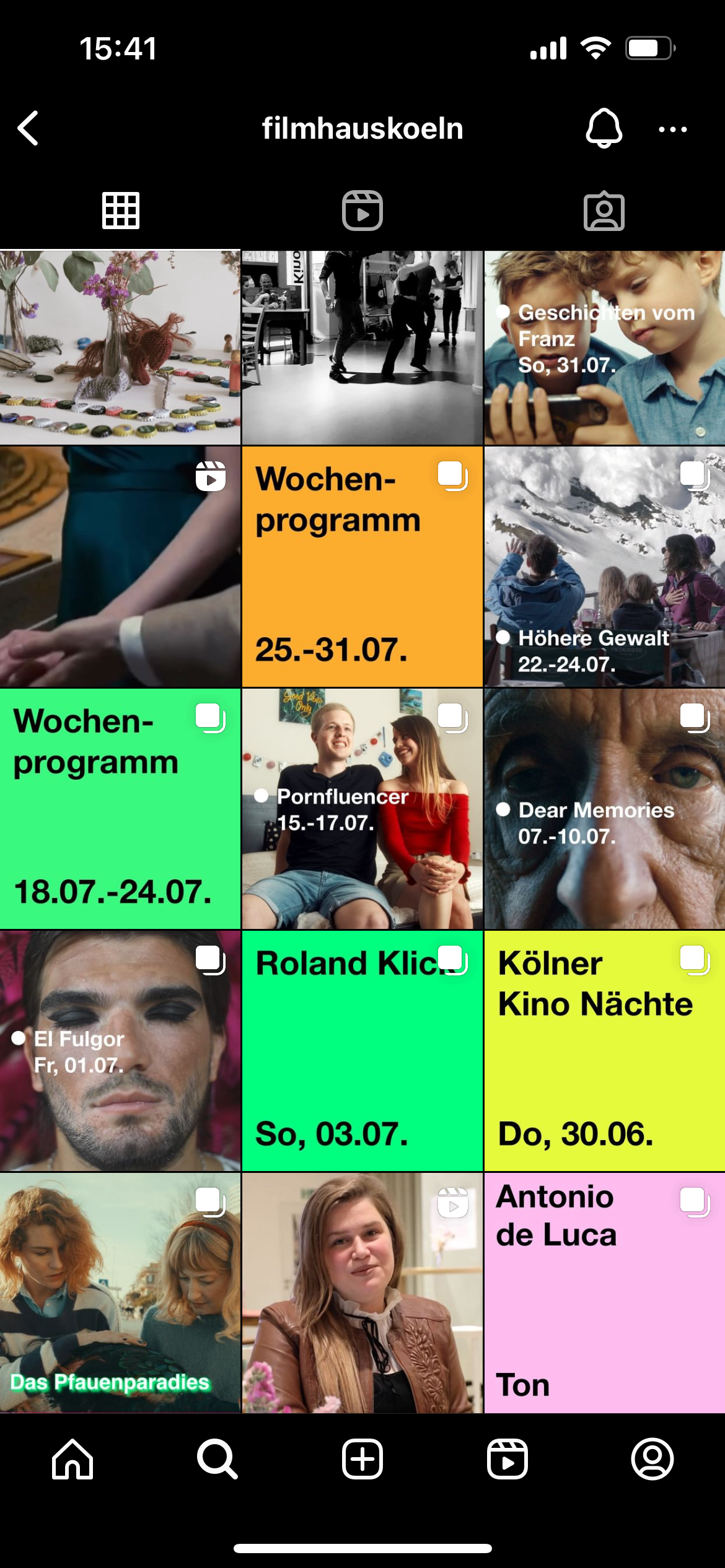Open Wochenprogramm 25.-31.07. post
Image resolution: width=725 pixels, height=1568 pixels.
click(x=362, y=566)
